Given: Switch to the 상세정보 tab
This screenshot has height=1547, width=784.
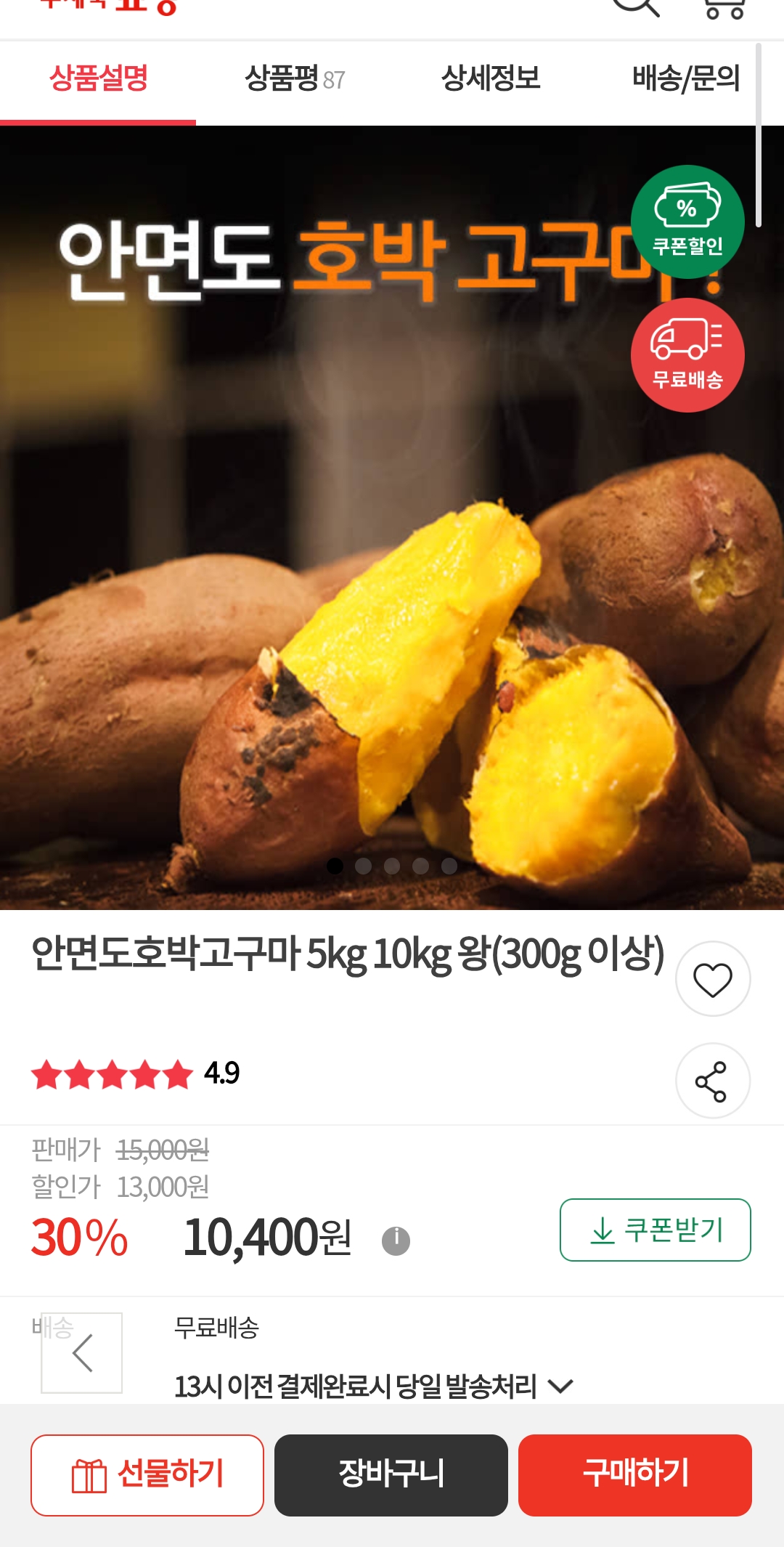Looking at the screenshot, I should [491, 78].
